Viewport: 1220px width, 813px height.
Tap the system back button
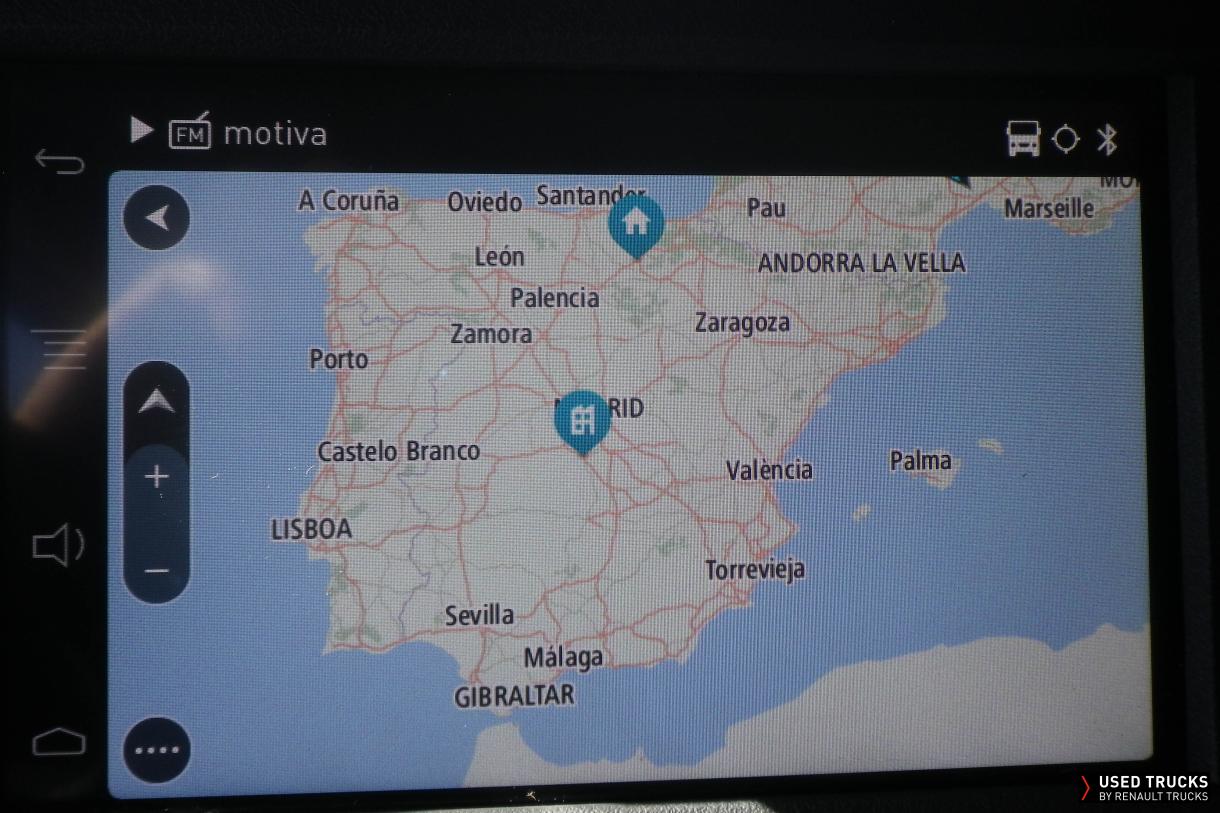coord(59,161)
